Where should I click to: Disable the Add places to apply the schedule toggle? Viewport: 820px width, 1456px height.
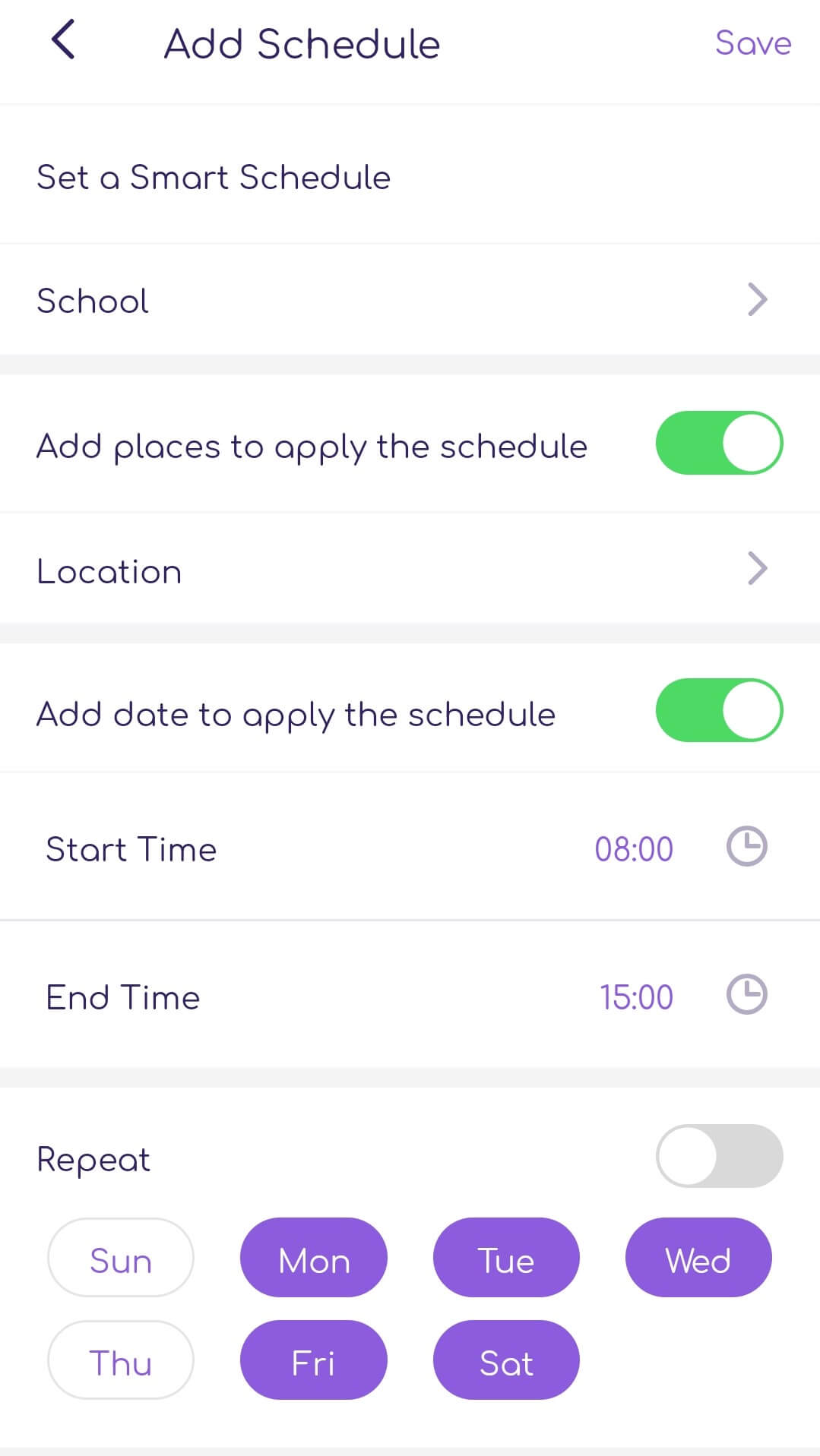pos(719,442)
